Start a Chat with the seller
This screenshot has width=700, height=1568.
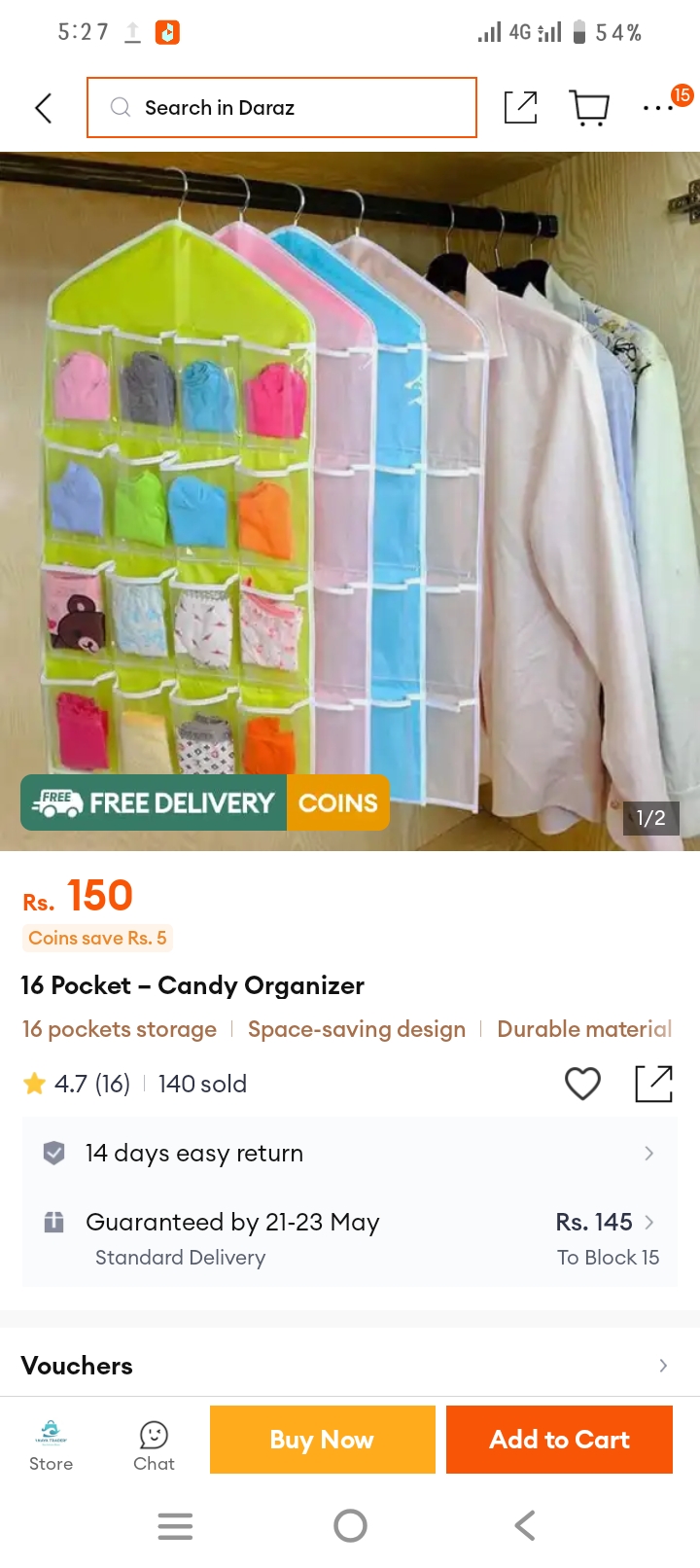(x=154, y=1445)
